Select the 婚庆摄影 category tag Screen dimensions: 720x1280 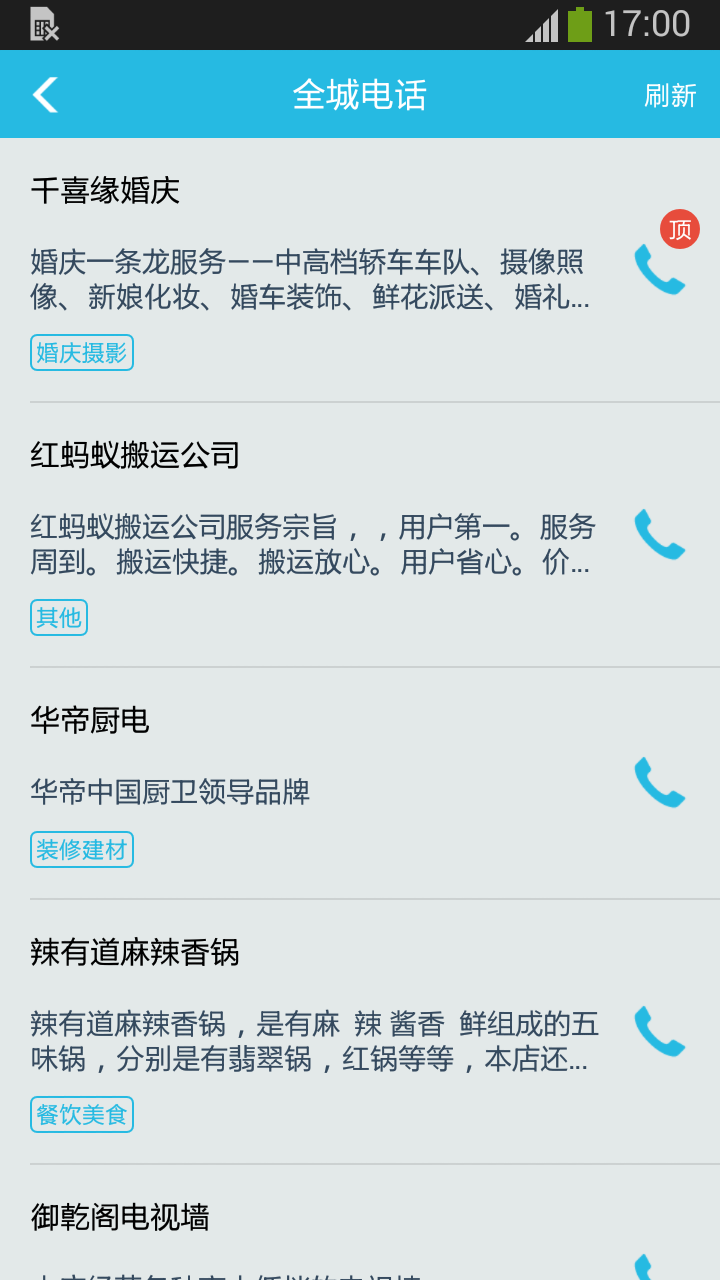click(x=82, y=353)
